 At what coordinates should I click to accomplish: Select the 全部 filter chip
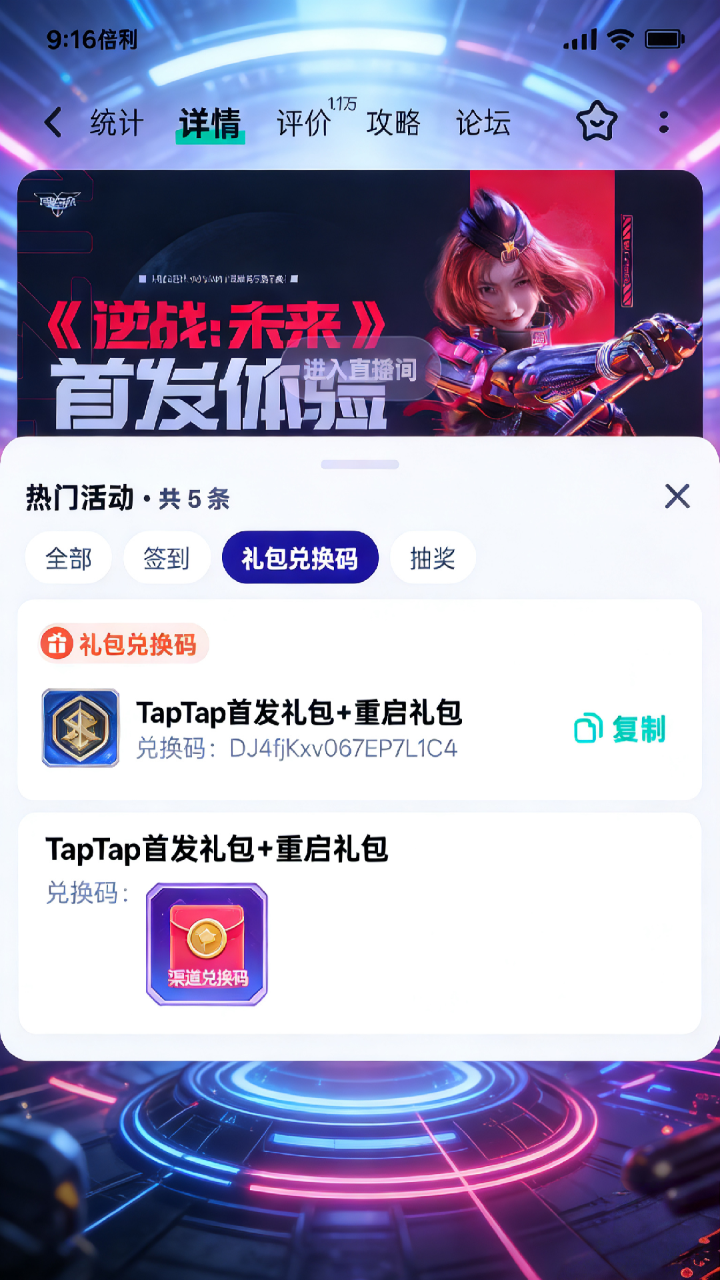[x=69, y=558]
